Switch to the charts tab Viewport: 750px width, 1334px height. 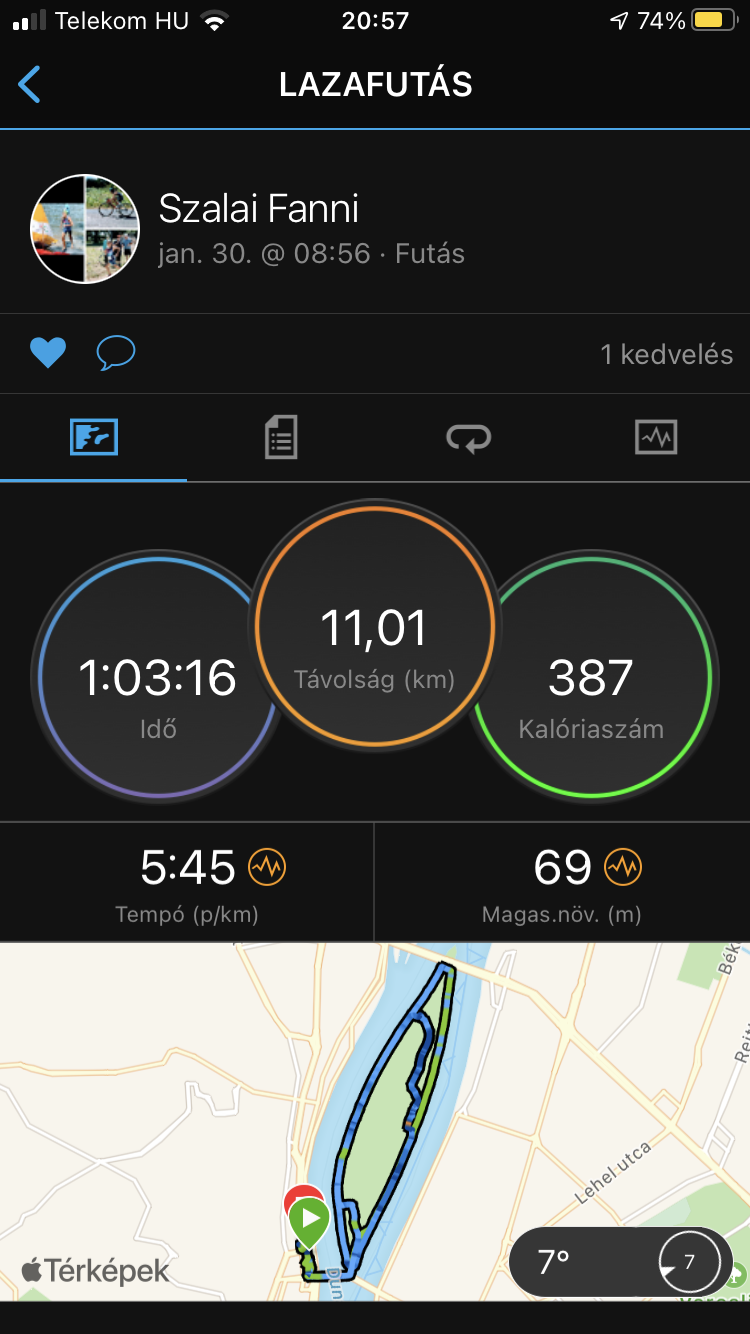click(x=656, y=438)
